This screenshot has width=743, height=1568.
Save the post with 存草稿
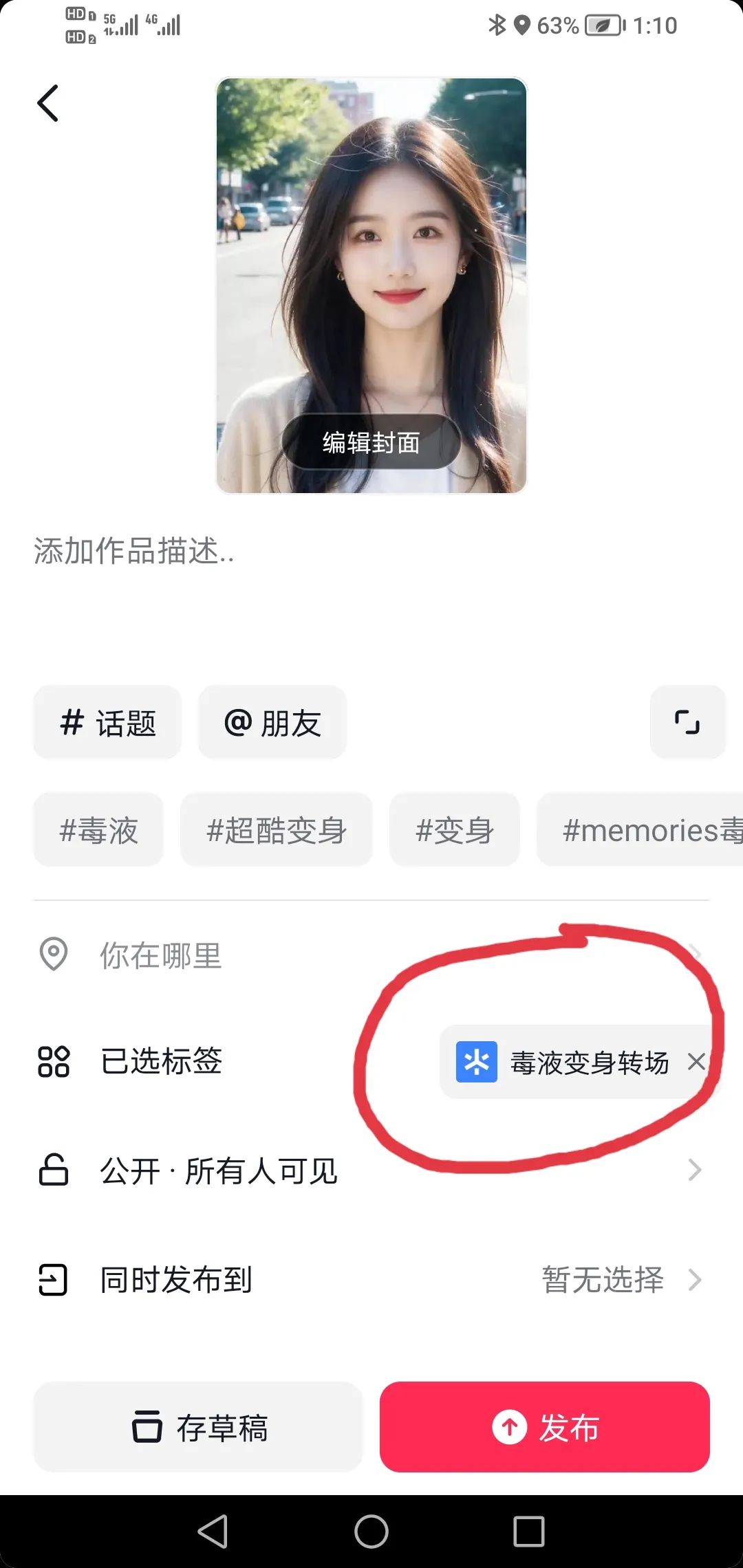pyautogui.click(x=198, y=1428)
